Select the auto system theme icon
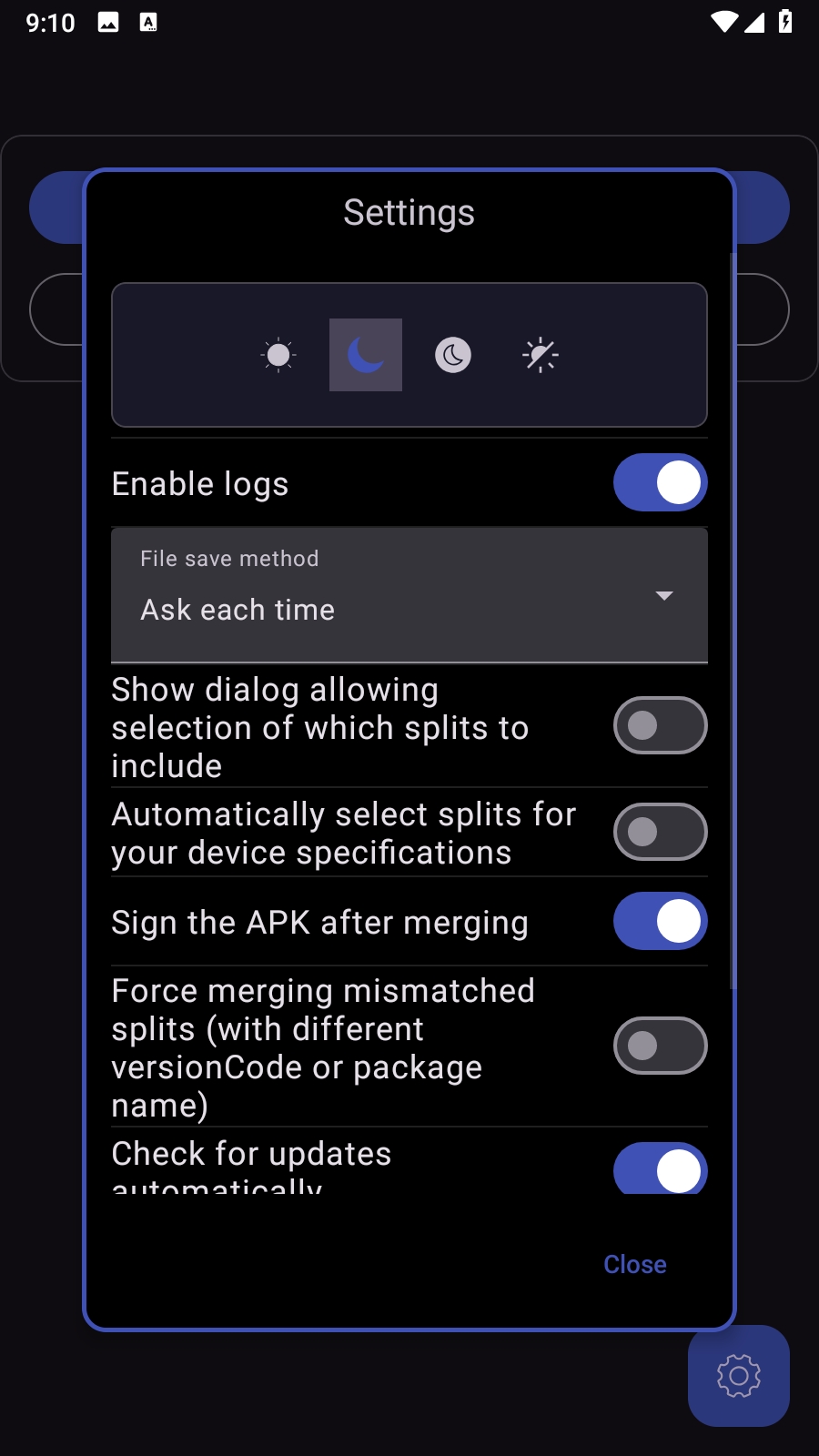 point(541,355)
